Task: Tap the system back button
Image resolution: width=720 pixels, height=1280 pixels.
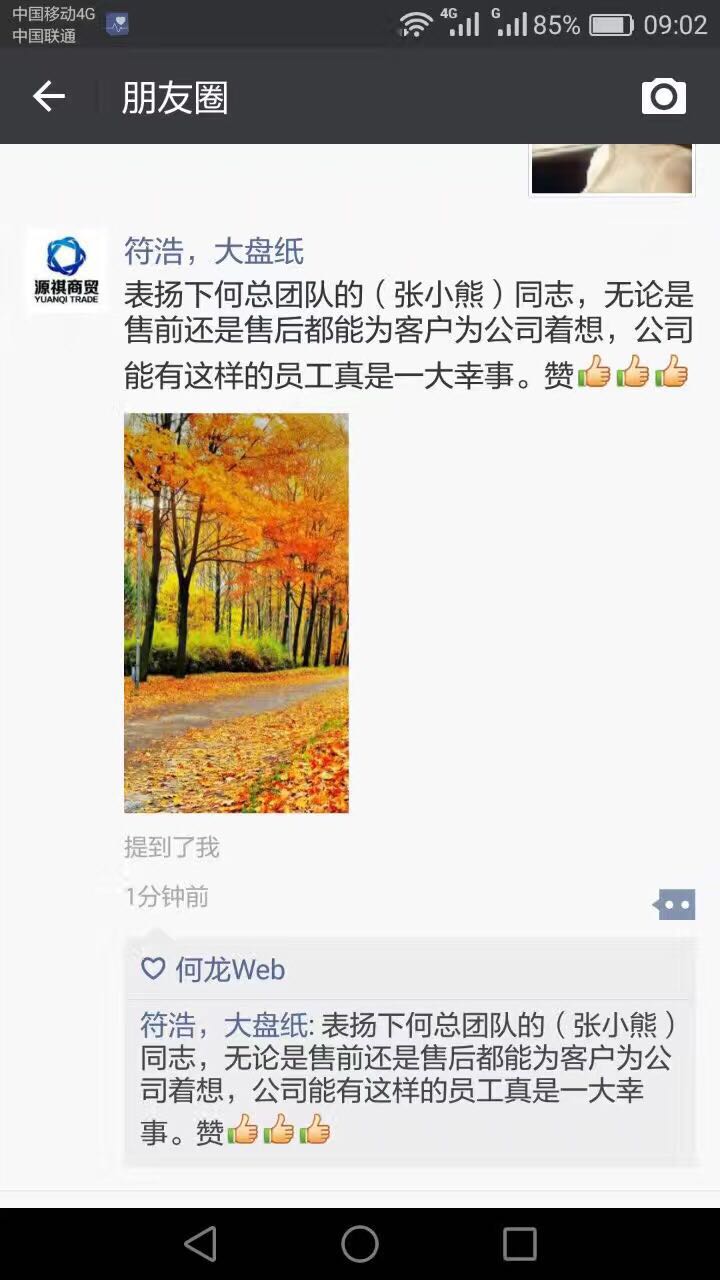Action: click(200, 1244)
